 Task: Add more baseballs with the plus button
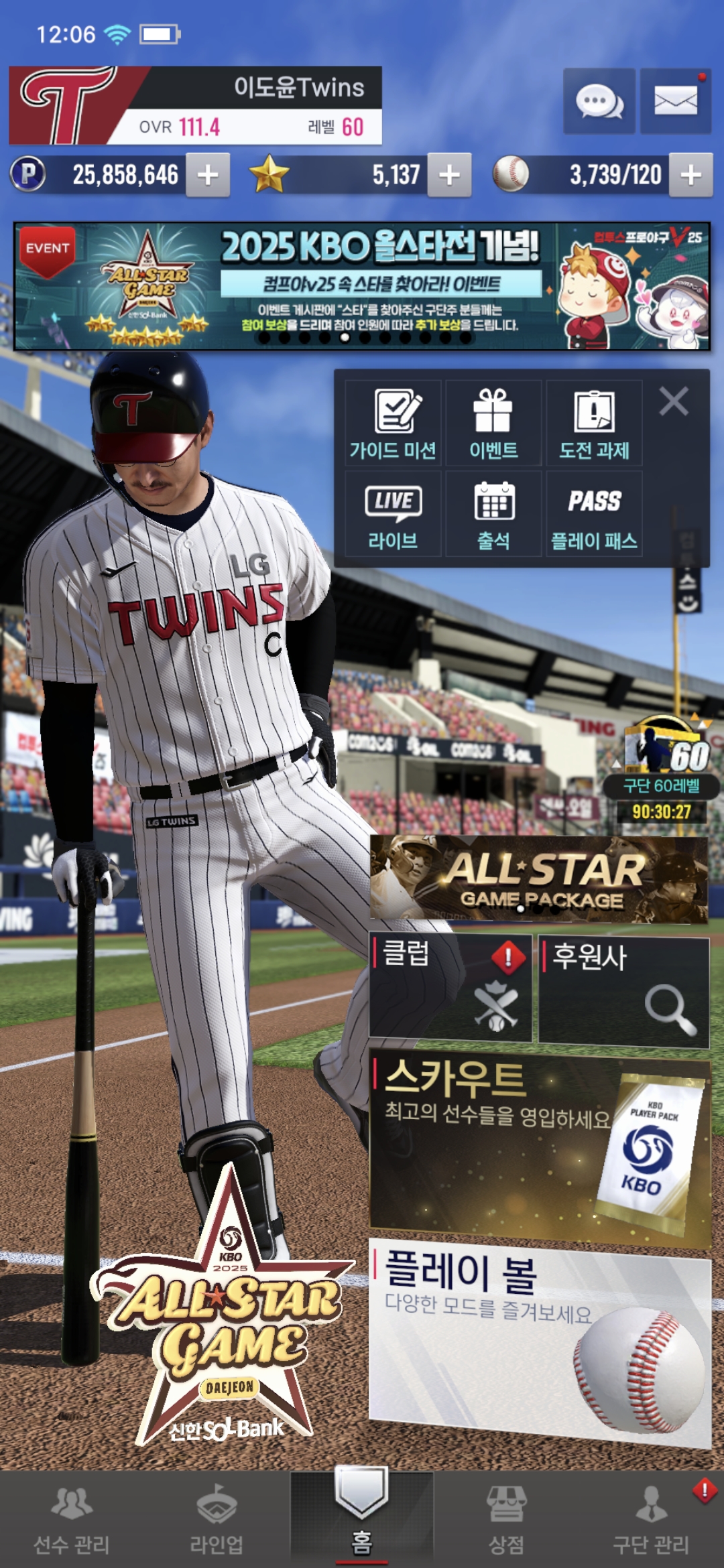point(690,175)
